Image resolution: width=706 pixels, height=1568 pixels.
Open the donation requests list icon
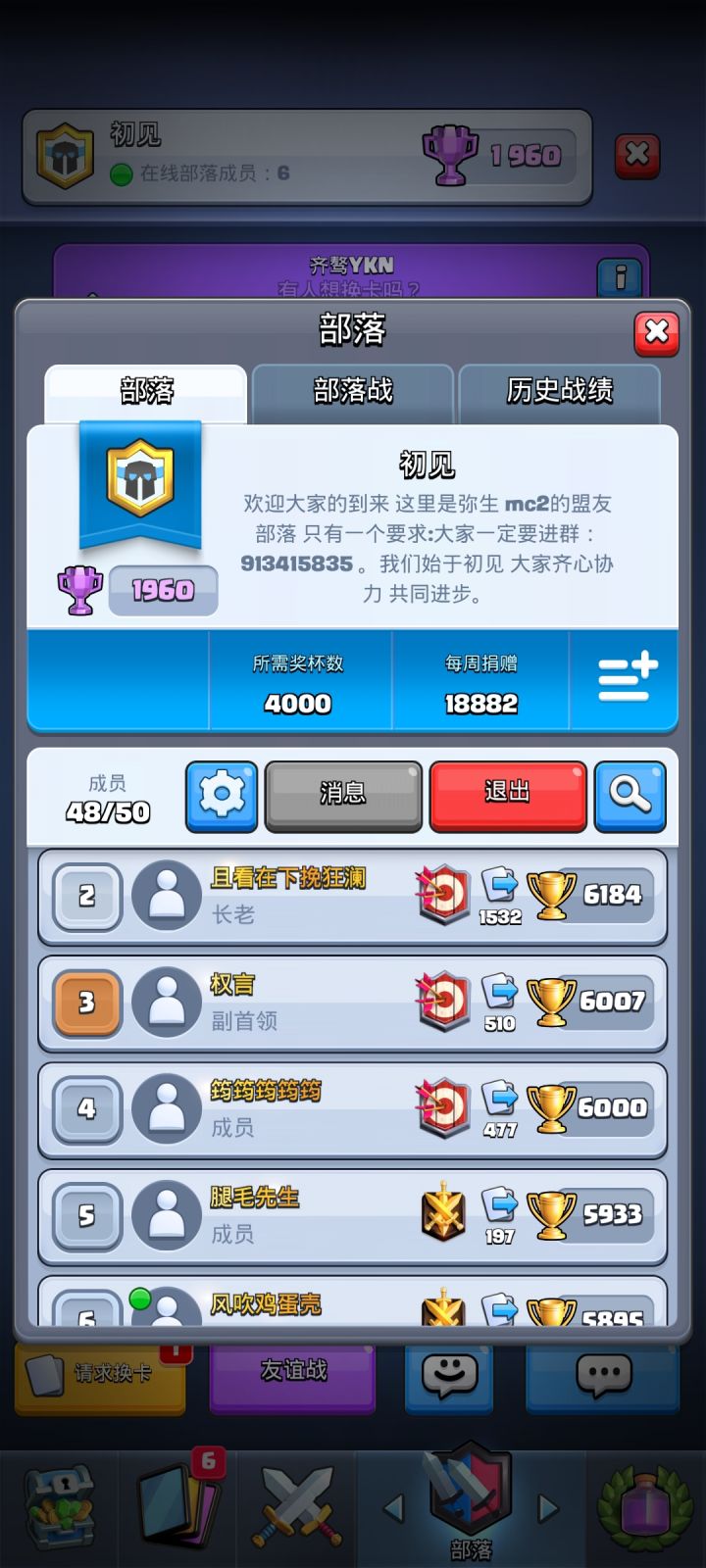tap(626, 678)
